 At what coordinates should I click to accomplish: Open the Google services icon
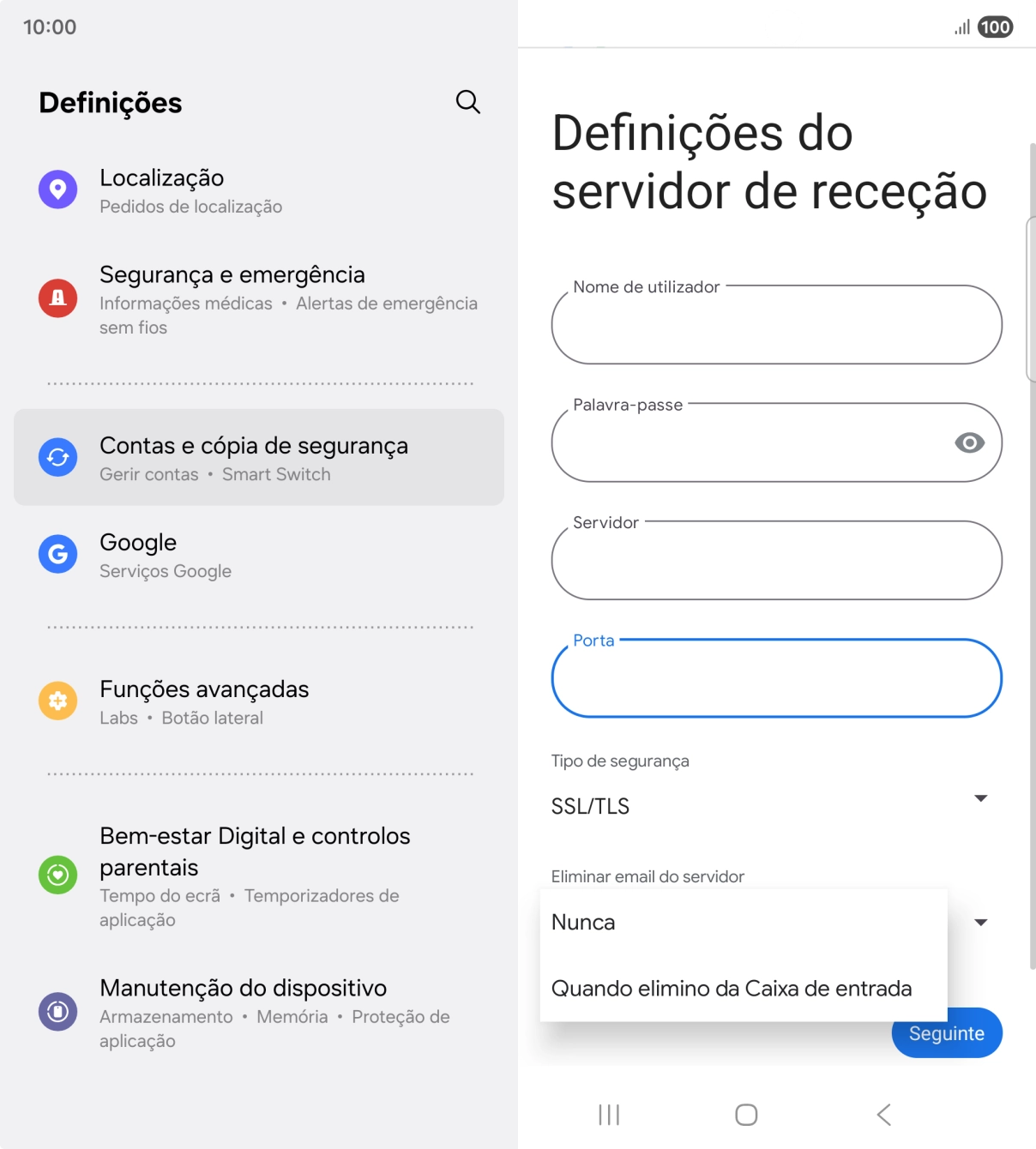click(x=57, y=554)
